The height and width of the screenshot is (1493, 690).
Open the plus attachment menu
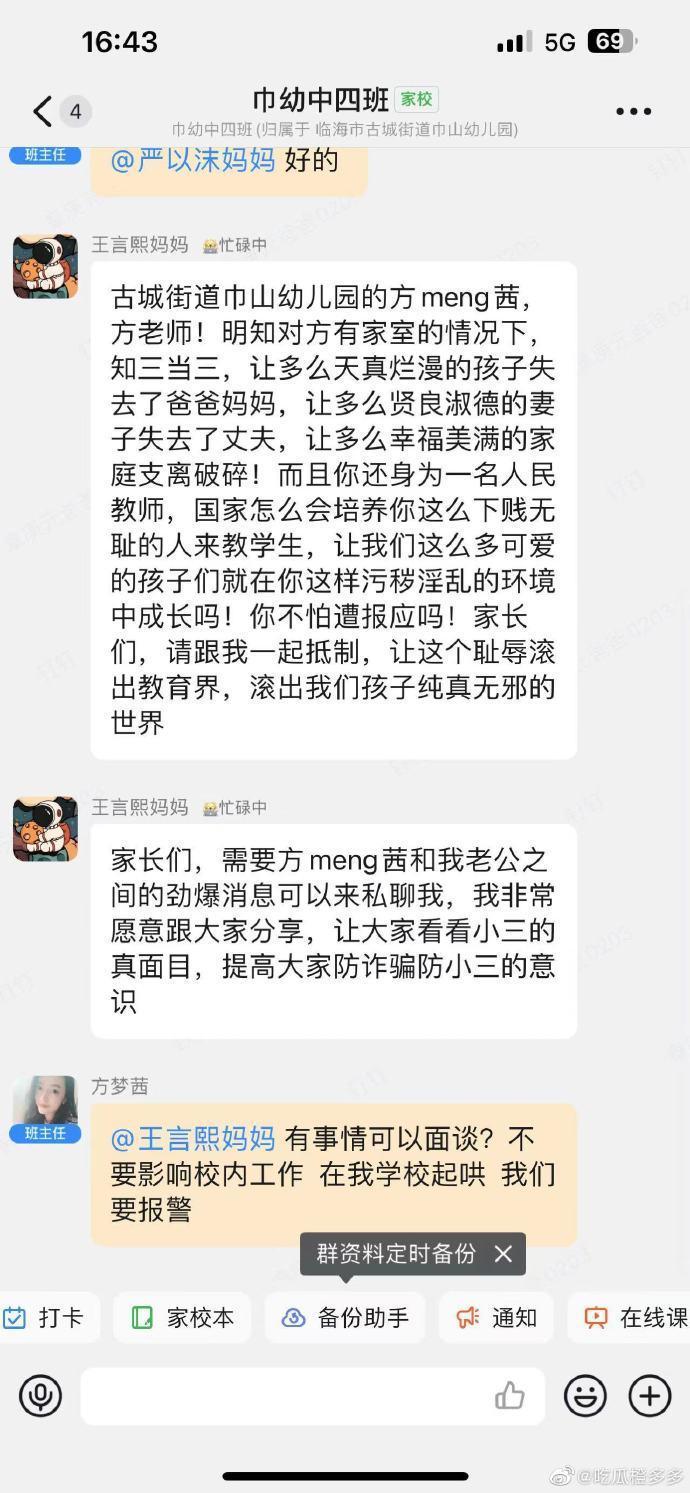pyautogui.click(x=649, y=1396)
